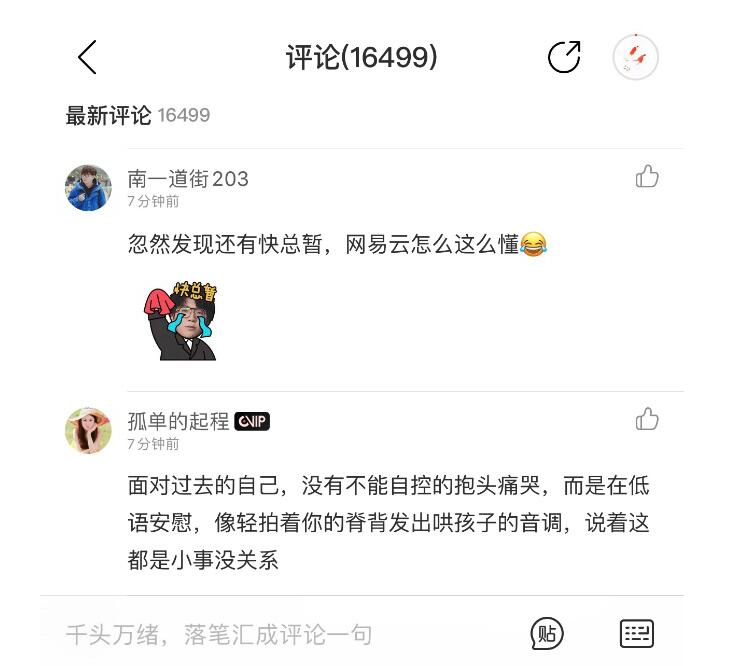The image size is (747, 666).
Task: Open the keyboard icon in the comment bar
Action: point(636,633)
